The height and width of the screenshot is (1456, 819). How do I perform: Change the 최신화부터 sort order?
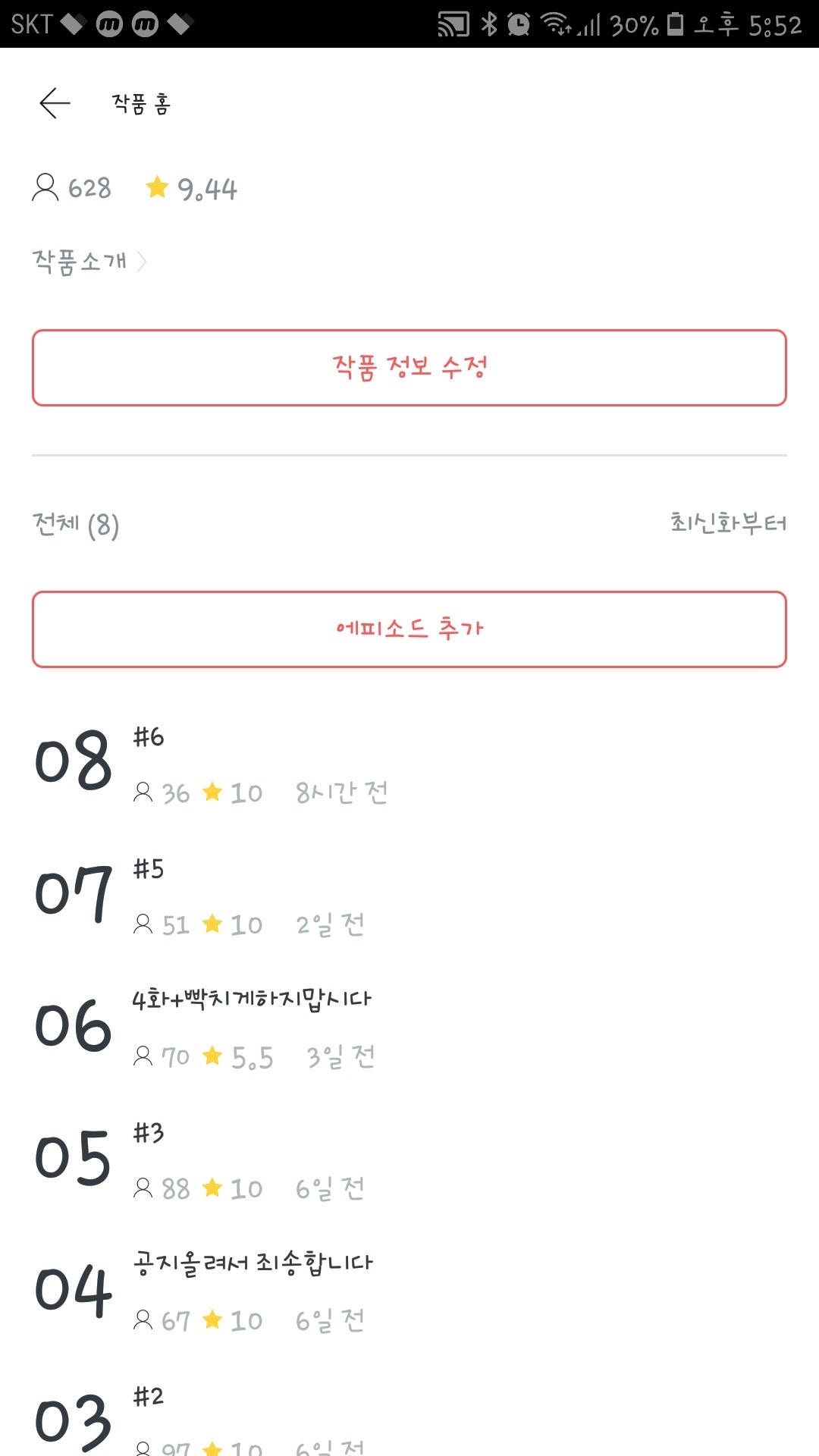tap(728, 523)
